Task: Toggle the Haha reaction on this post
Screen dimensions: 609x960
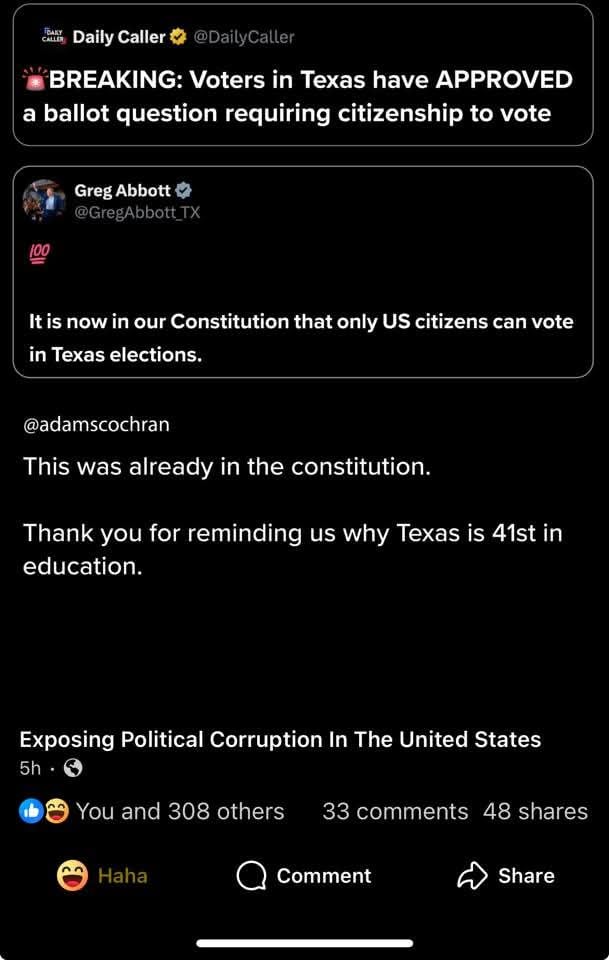Action: [103, 876]
